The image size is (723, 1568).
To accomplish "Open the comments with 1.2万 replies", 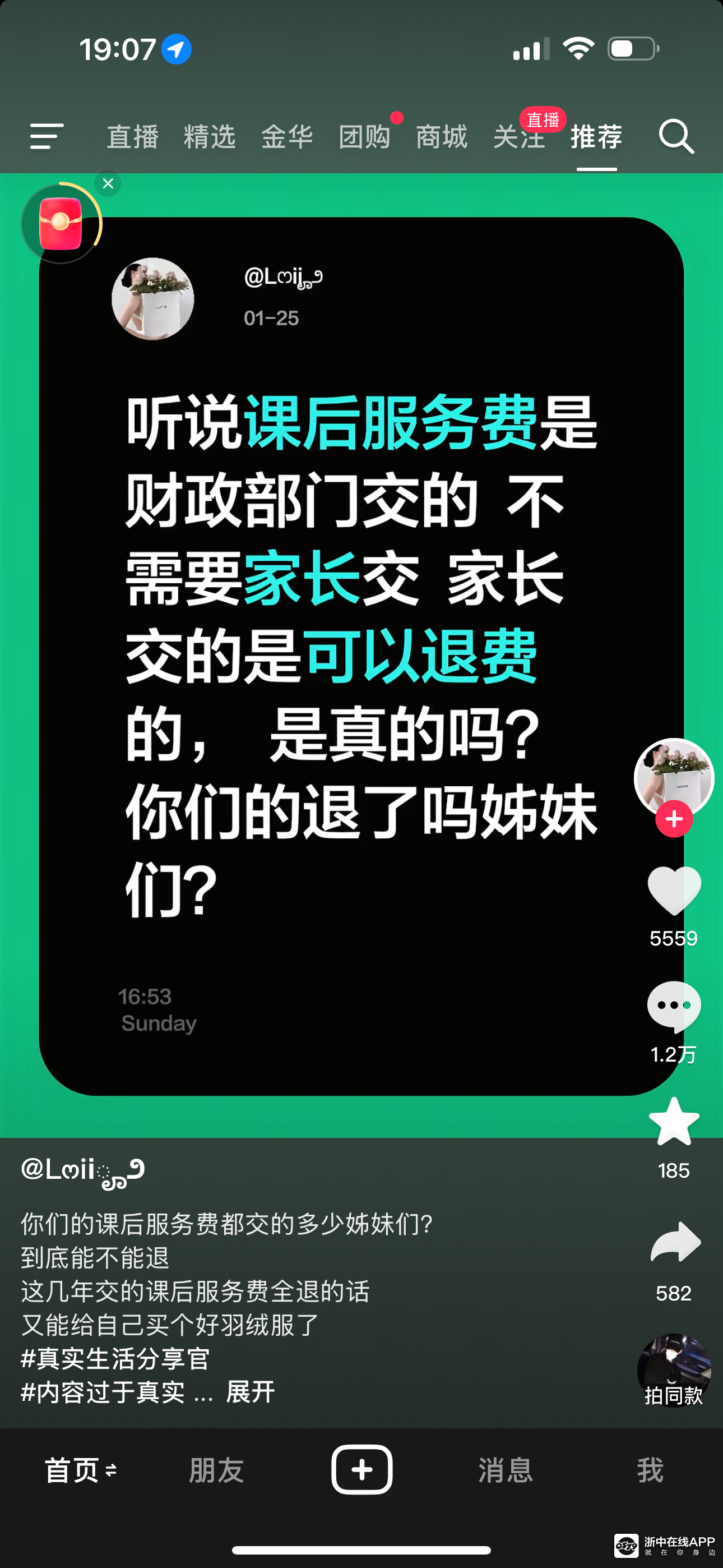I will [x=674, y=1006].
